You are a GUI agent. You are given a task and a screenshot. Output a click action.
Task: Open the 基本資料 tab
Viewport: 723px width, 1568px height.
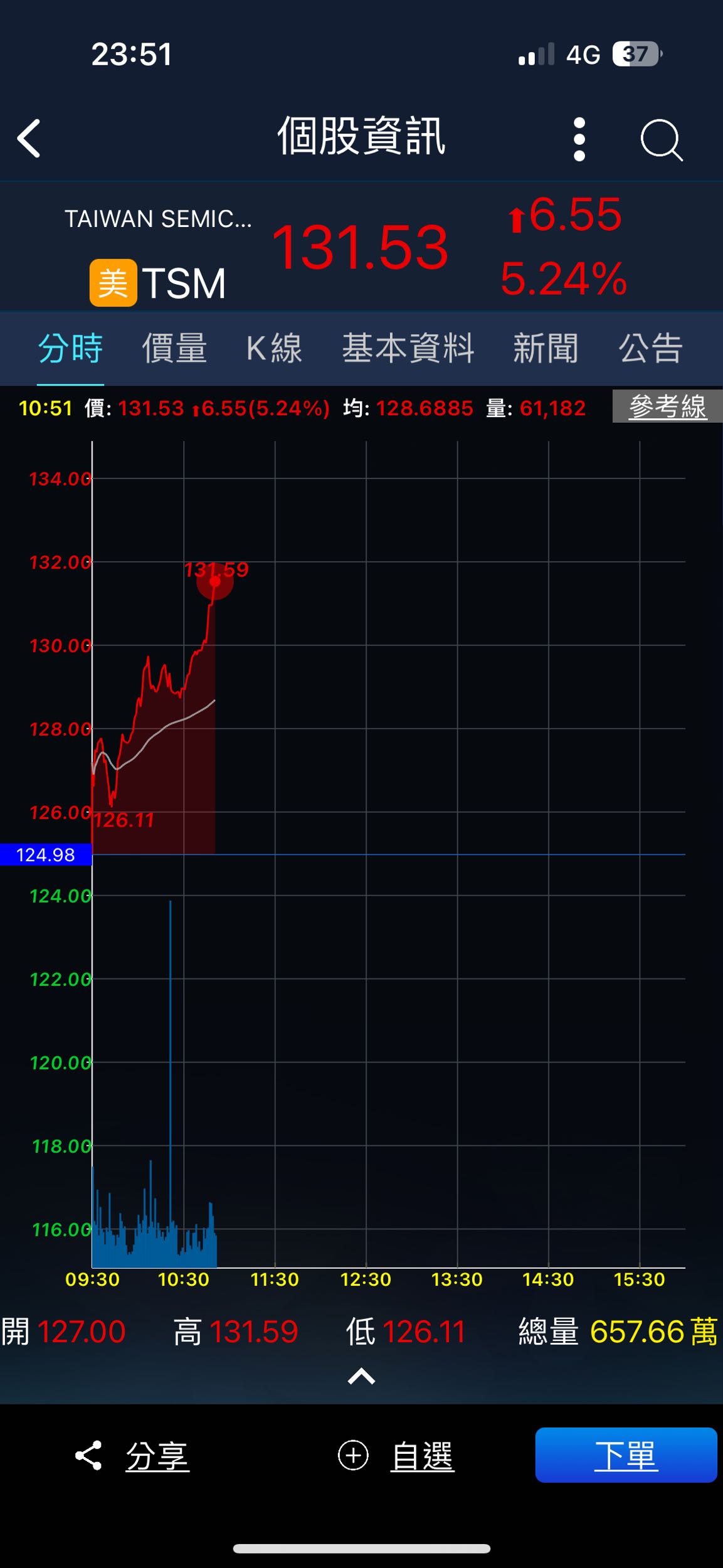click(x=408, y=348)
